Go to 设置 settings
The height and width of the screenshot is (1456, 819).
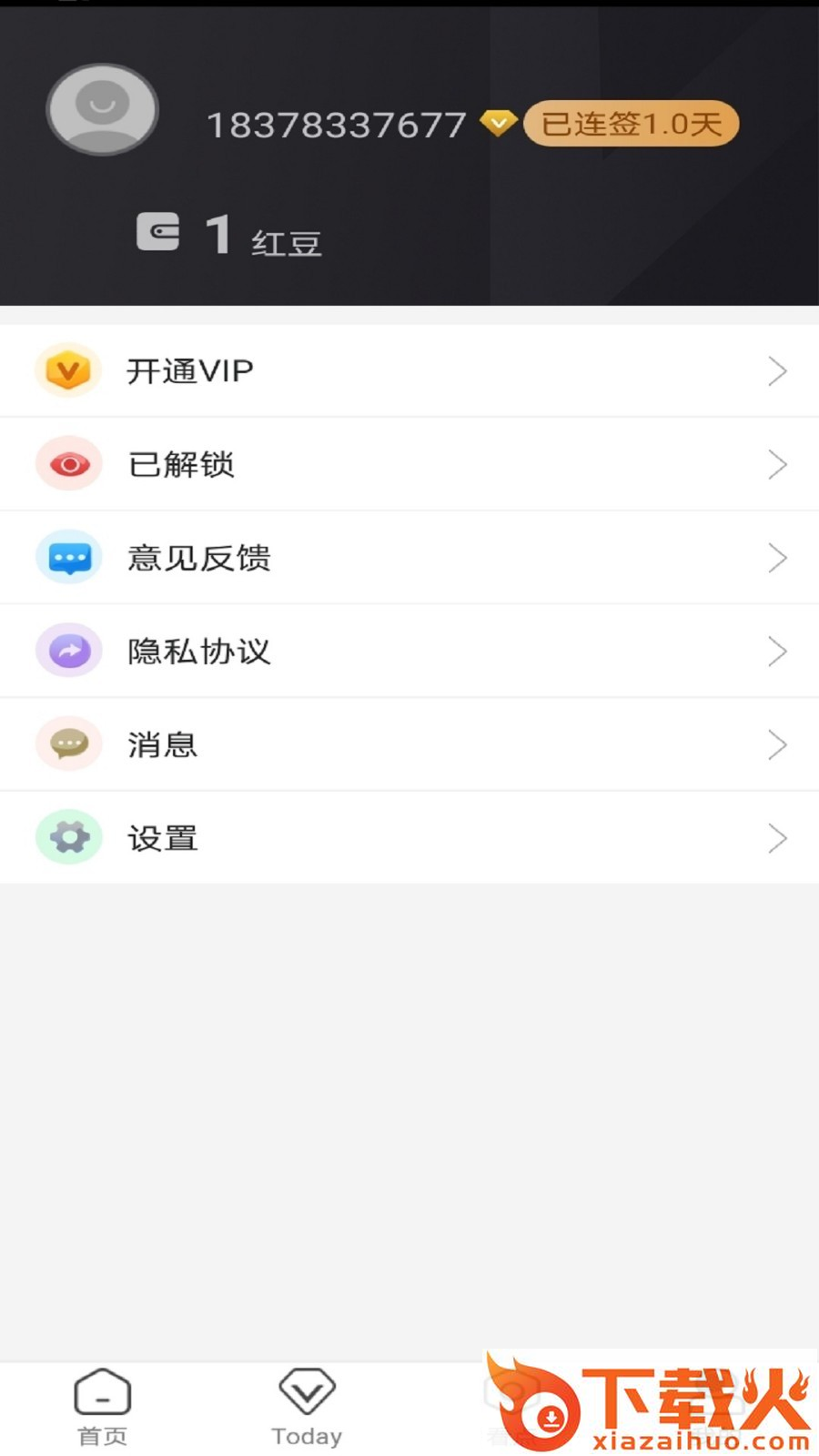(x=409, y=838)
